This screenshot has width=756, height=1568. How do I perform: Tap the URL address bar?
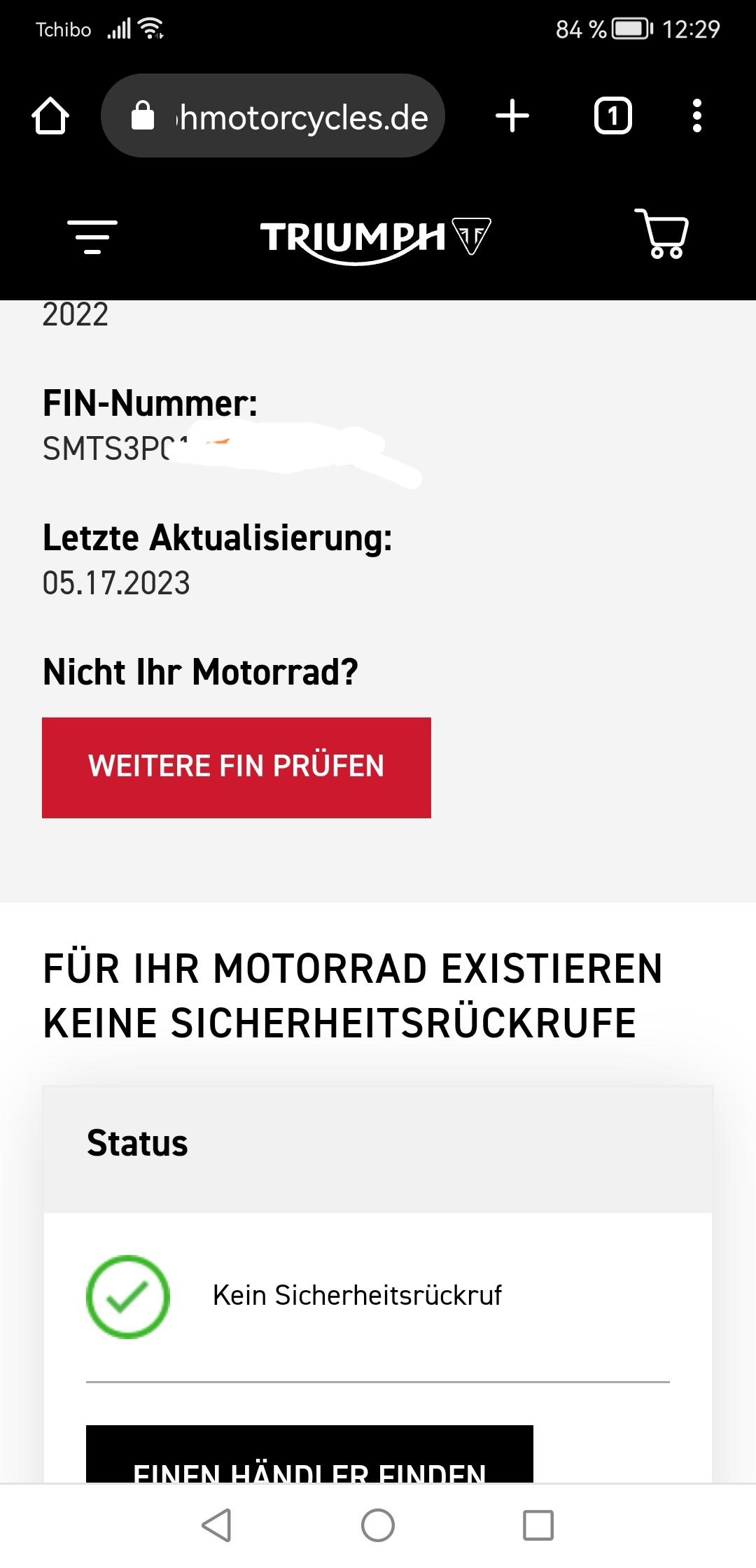273,115
